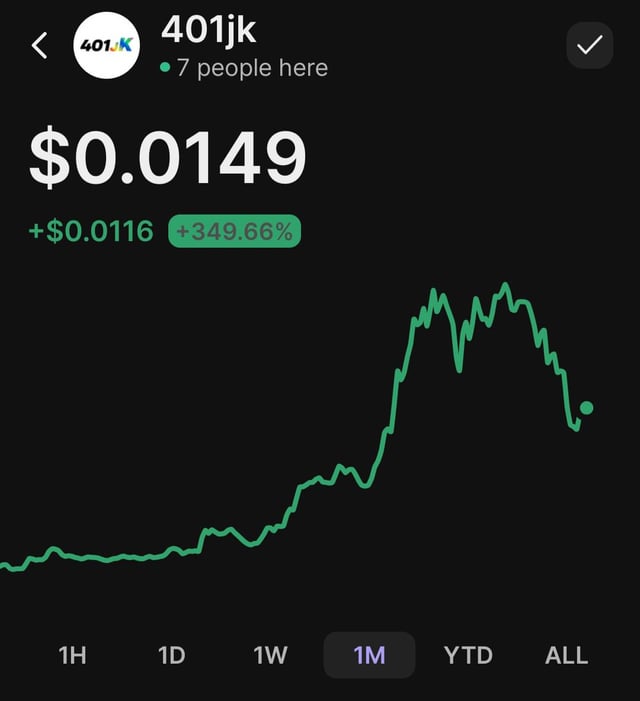Go back using the top-left arrow
Image resolution: width=640 pixels, height=701 pixels.
point(40,45)
